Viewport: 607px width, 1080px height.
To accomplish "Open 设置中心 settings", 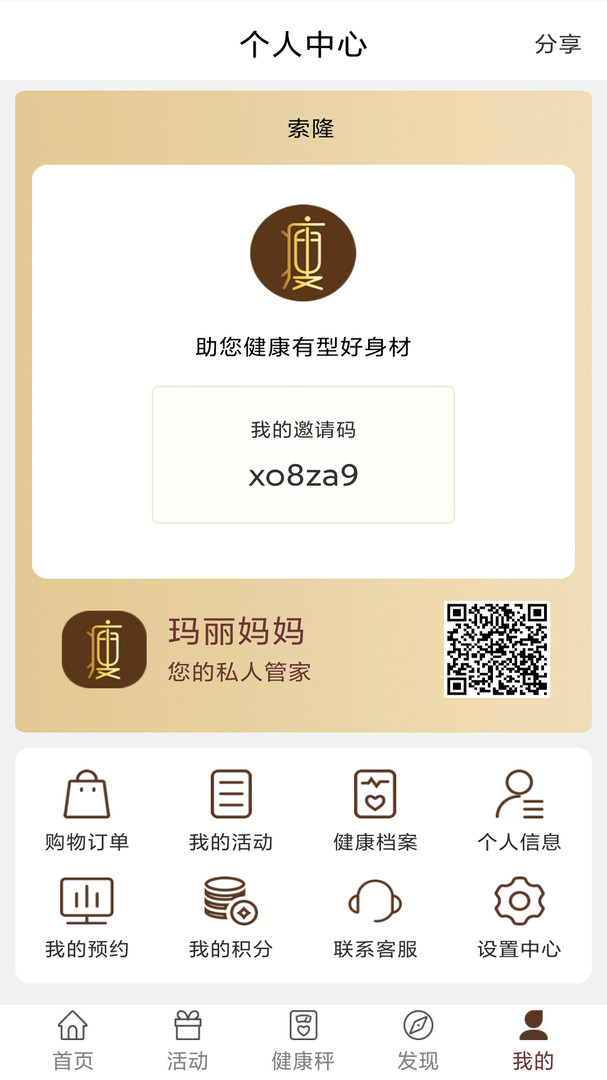I will (x=519, y=918).
